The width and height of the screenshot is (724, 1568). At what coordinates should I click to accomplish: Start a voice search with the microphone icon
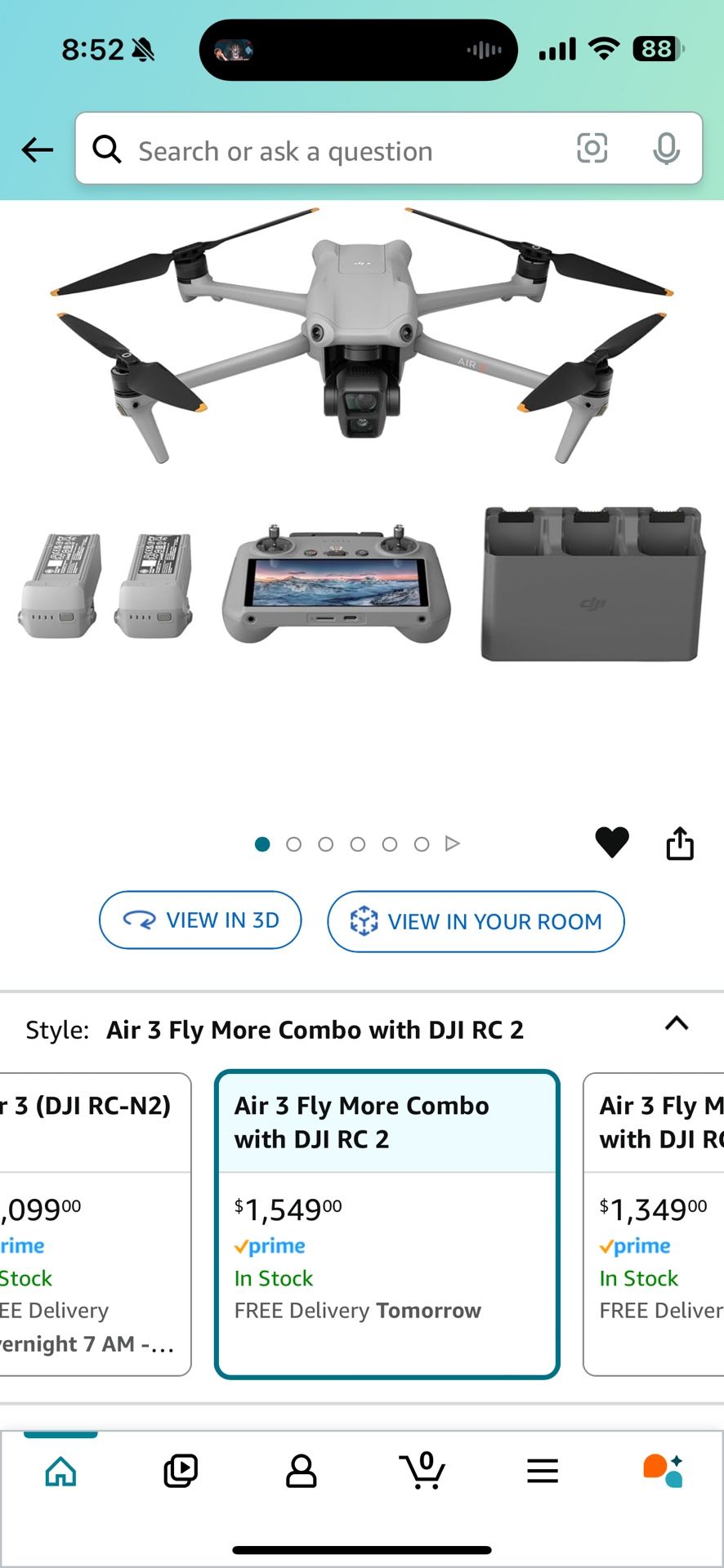(667, 149)
